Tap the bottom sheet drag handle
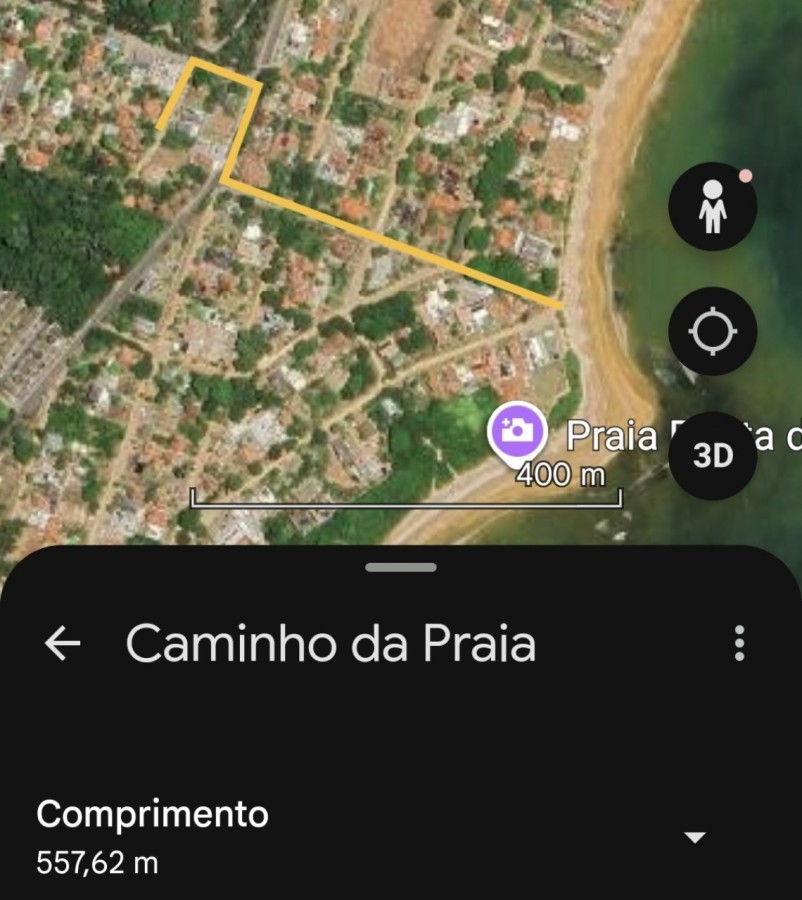 (x=401, y=567)
